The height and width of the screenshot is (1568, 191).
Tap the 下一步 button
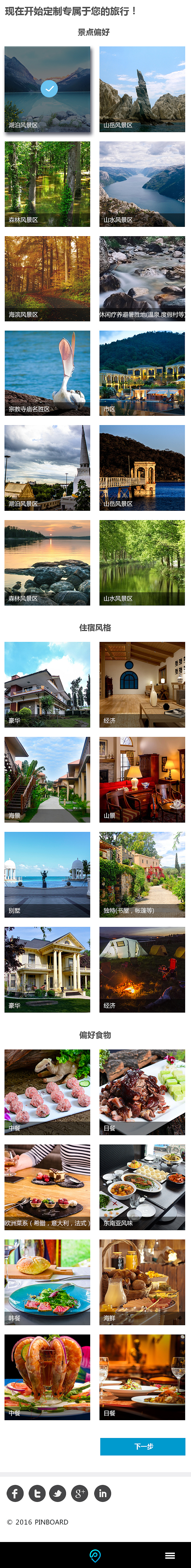tap(142, 1446)
